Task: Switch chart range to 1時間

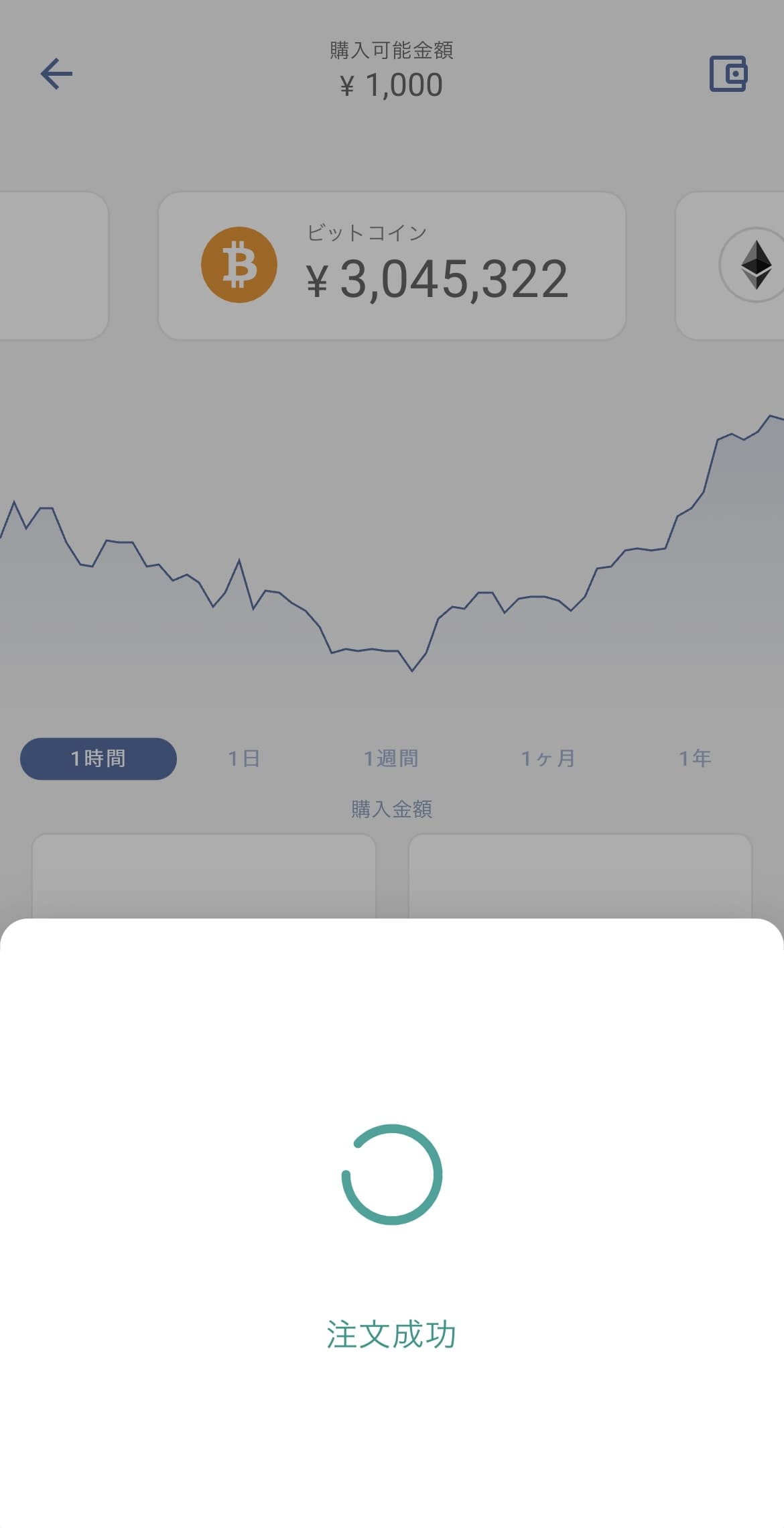Action: click(x=99, y=758)
